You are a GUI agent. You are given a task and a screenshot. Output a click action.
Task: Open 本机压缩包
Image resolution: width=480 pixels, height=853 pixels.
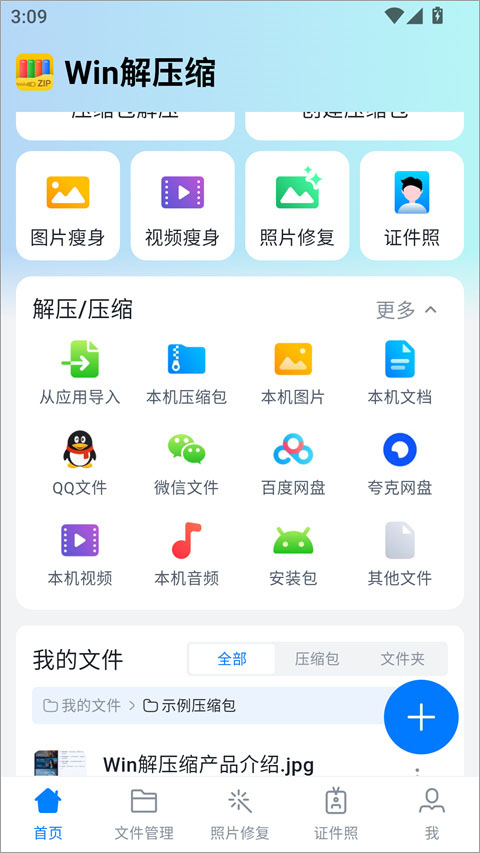[x=186, y=373]
